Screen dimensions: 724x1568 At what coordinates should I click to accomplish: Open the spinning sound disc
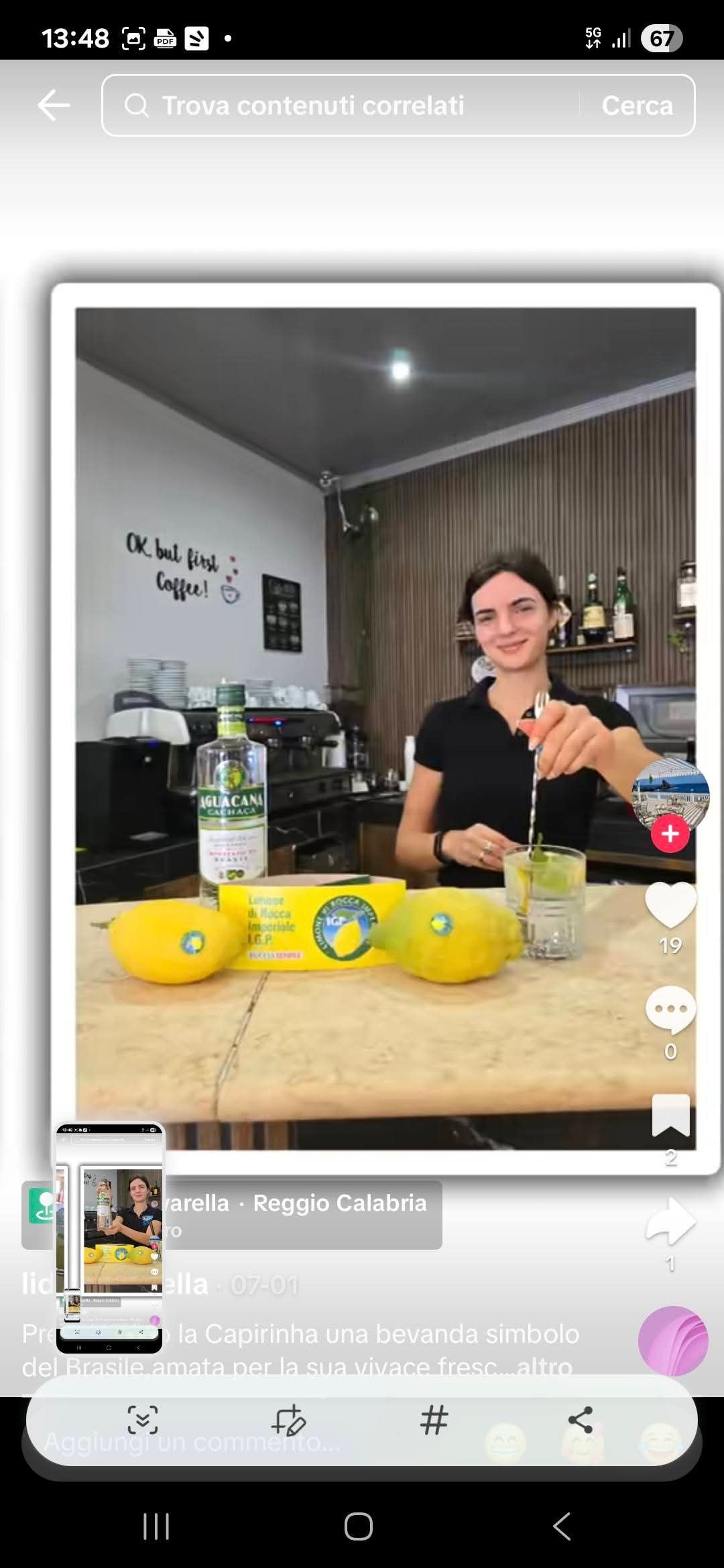[673, 1340]
